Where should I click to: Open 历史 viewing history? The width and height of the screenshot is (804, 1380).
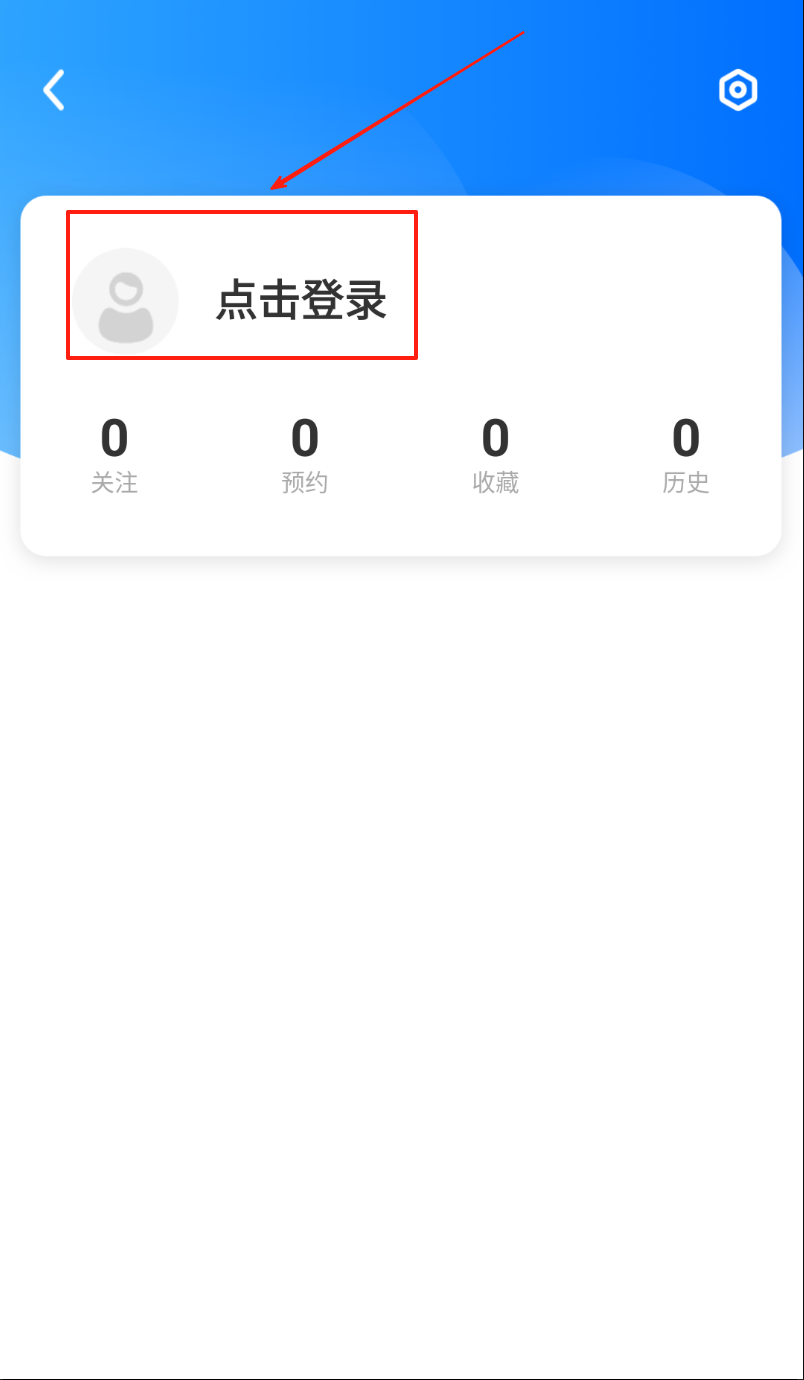pos(686,456)
